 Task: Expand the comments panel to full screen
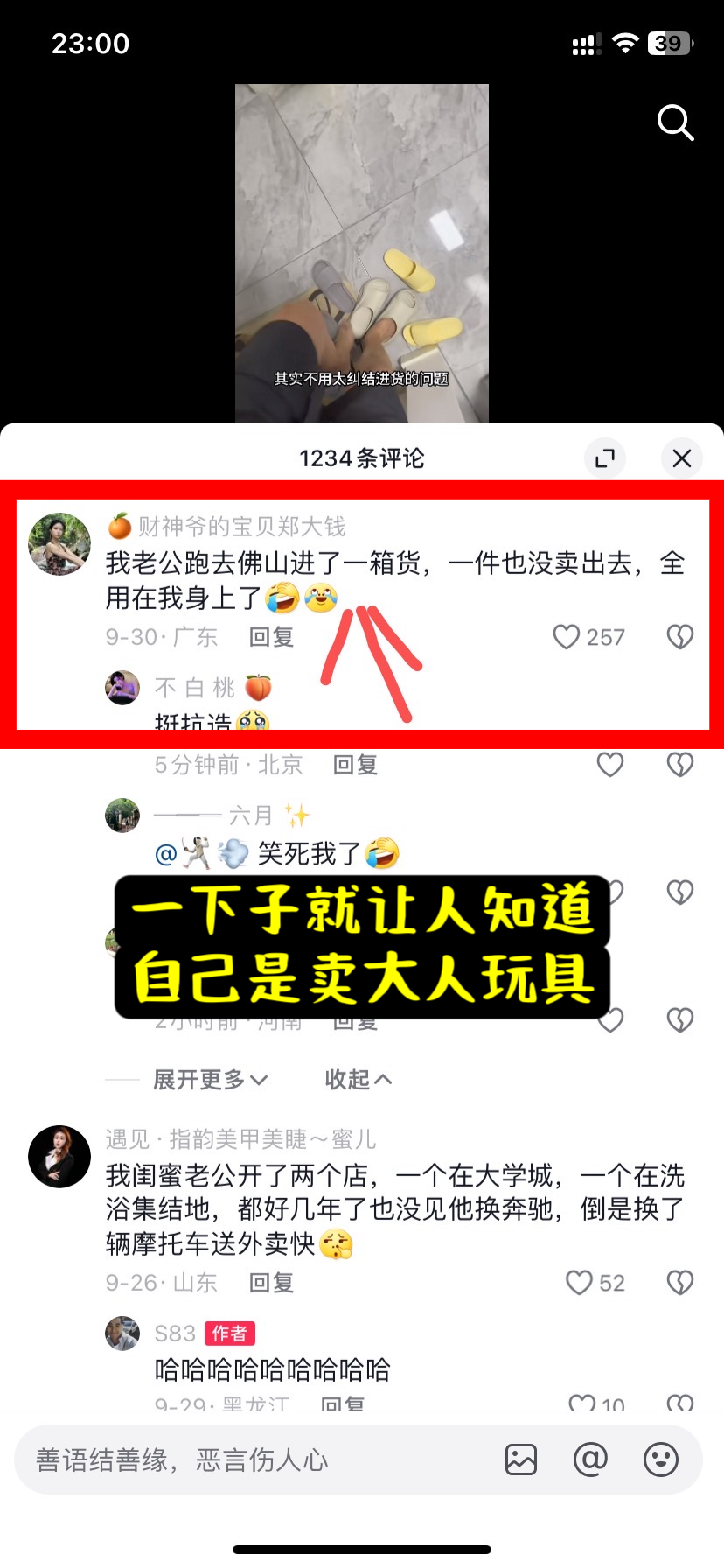click(605, 458)
